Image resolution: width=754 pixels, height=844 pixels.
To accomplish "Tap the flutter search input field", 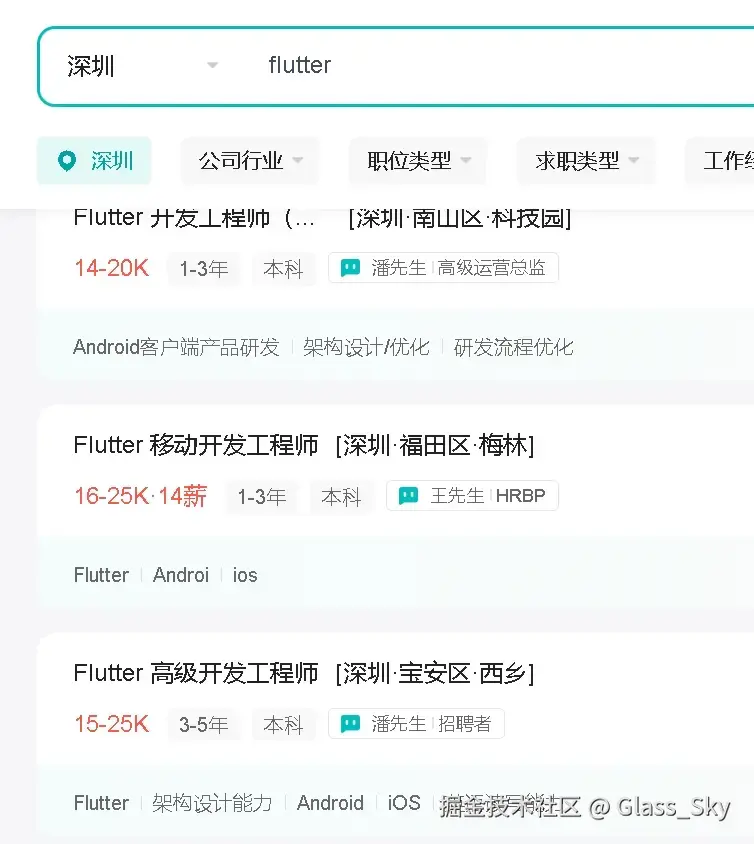I will click(480, 66).
